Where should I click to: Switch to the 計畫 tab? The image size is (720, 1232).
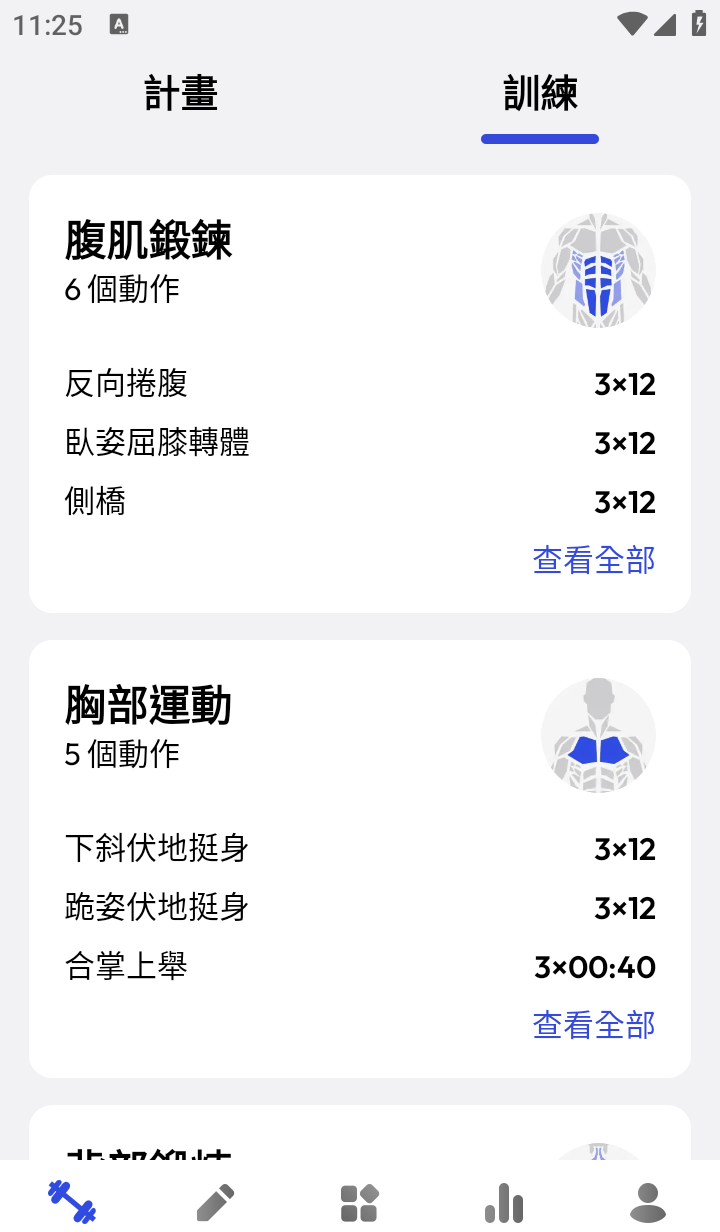[x=181, y=95]
